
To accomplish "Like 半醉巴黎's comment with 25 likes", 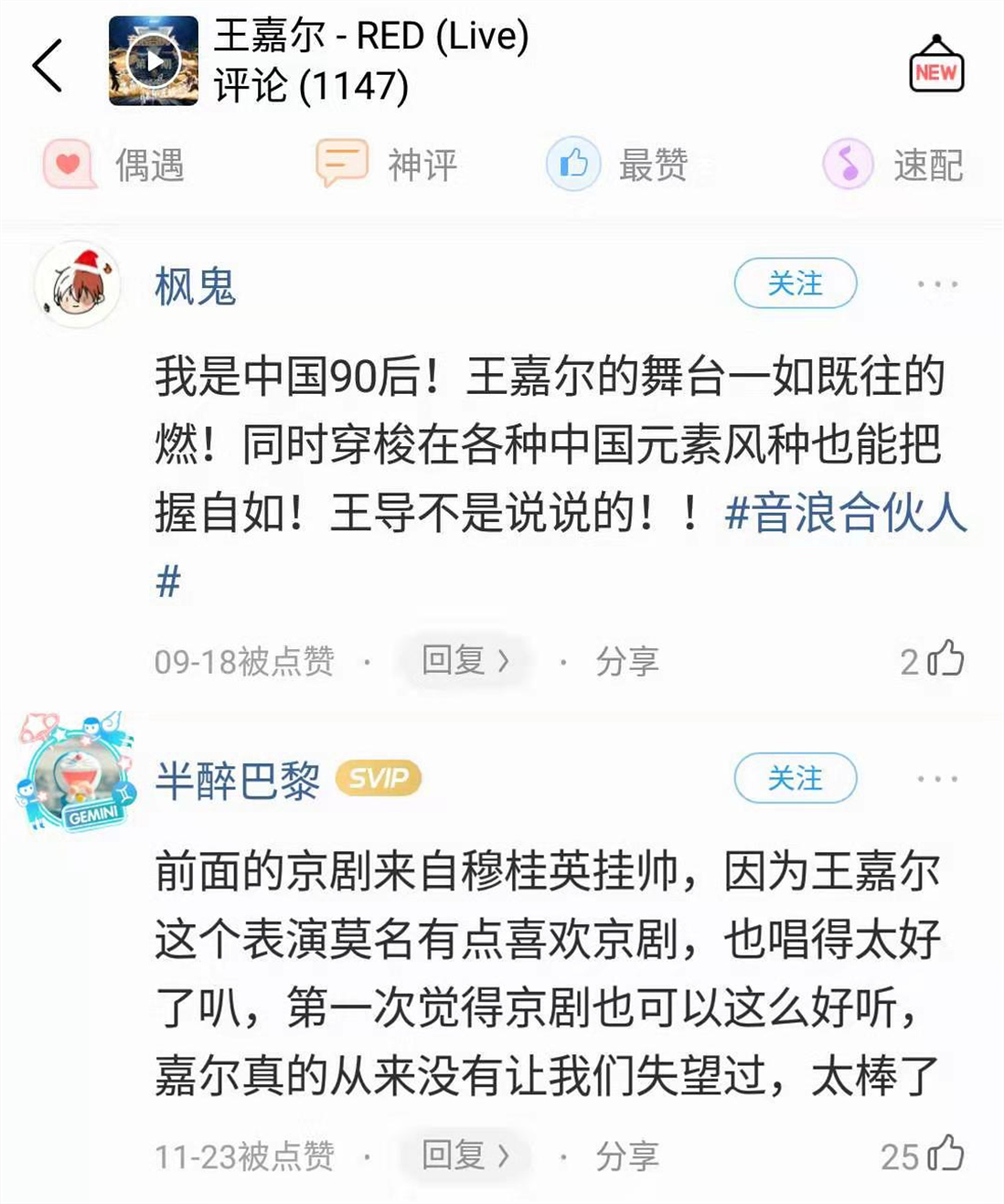I will (x=944, y=1155).
